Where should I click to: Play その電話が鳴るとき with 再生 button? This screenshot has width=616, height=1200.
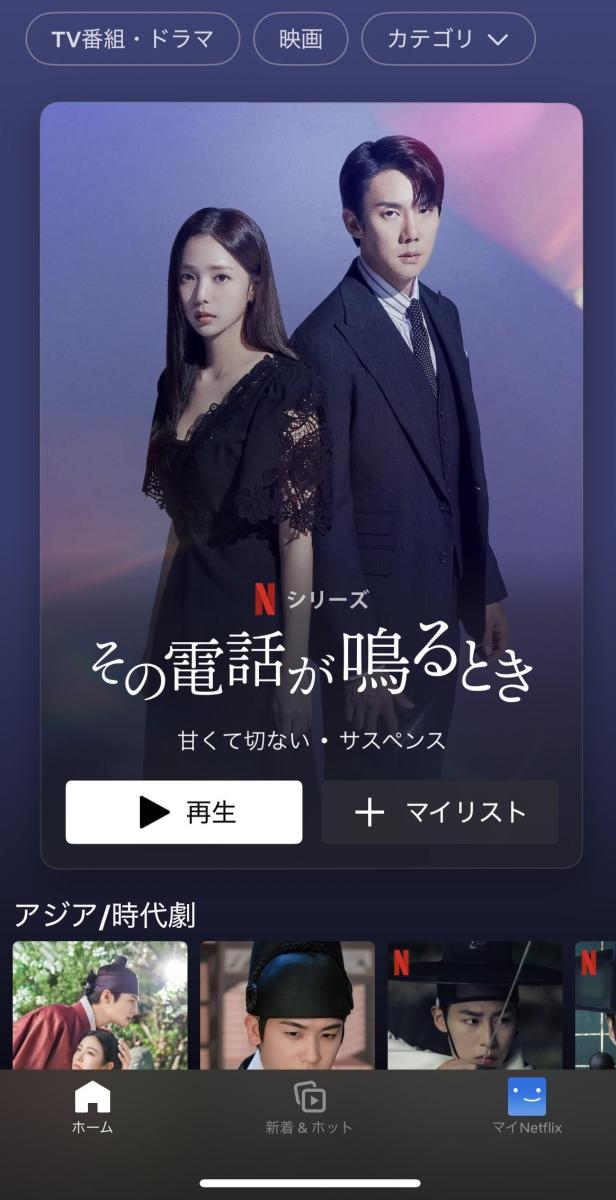coord(184,812)
